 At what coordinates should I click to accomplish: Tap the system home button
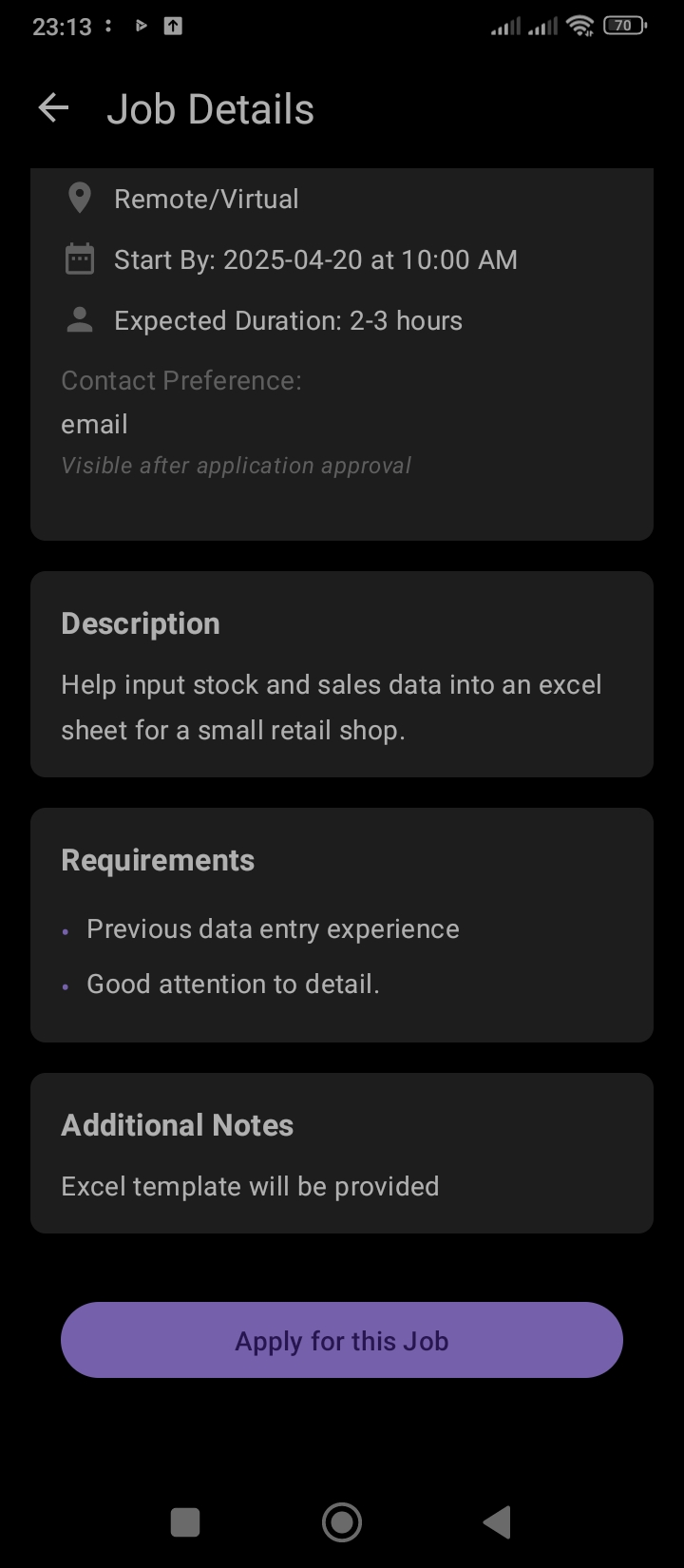pos(342,1522)
